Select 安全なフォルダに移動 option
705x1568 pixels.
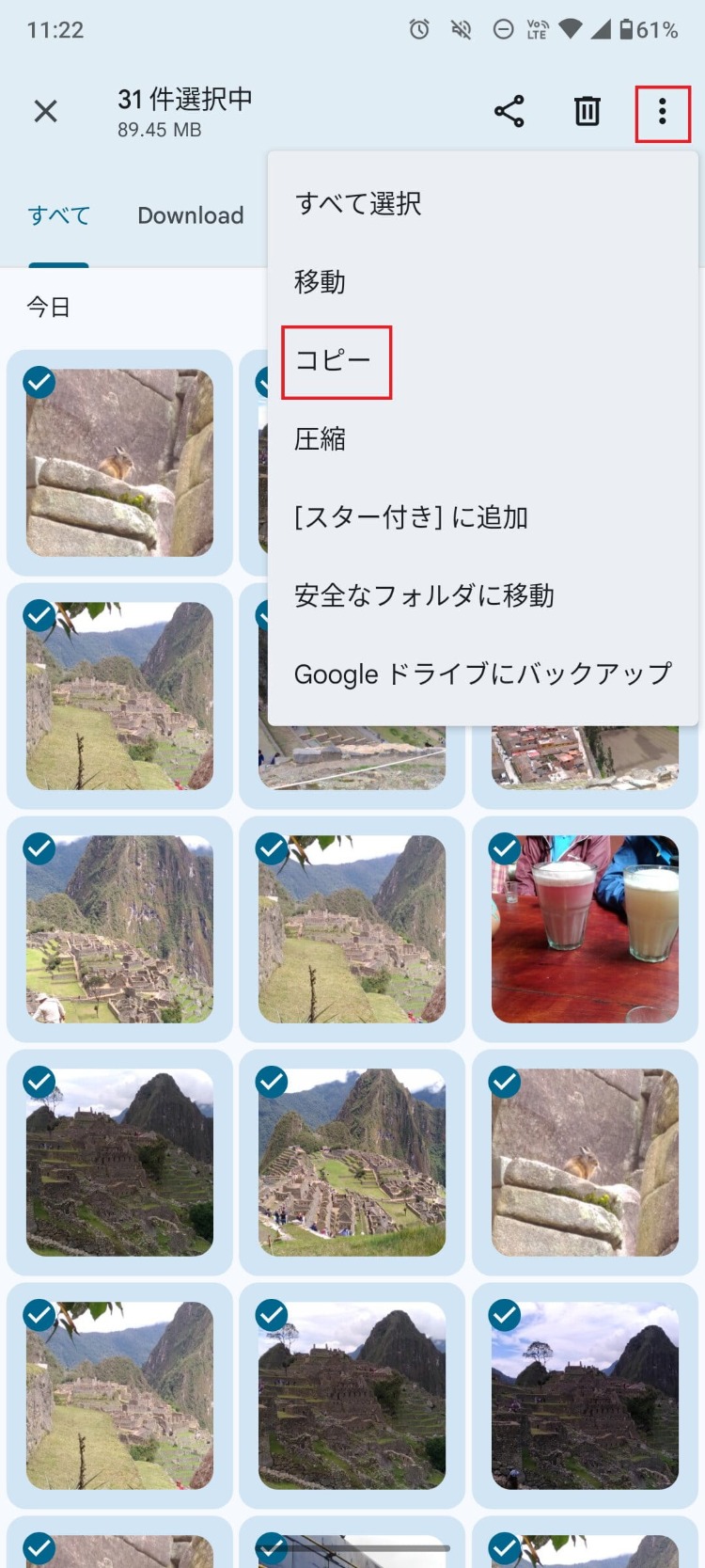click(425, 596)
